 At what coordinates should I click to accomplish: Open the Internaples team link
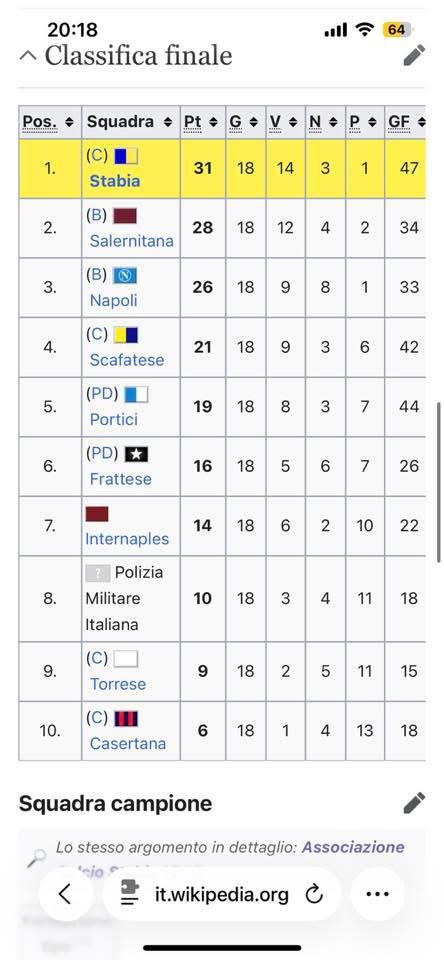(x=127, y=539)
